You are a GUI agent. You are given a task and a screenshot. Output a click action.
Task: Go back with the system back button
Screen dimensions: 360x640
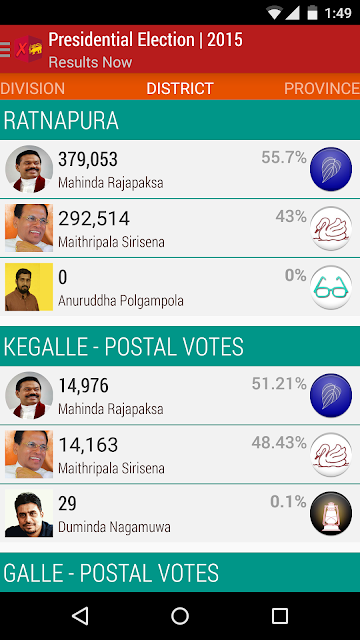pyautogui.click(x=80, y=616)
